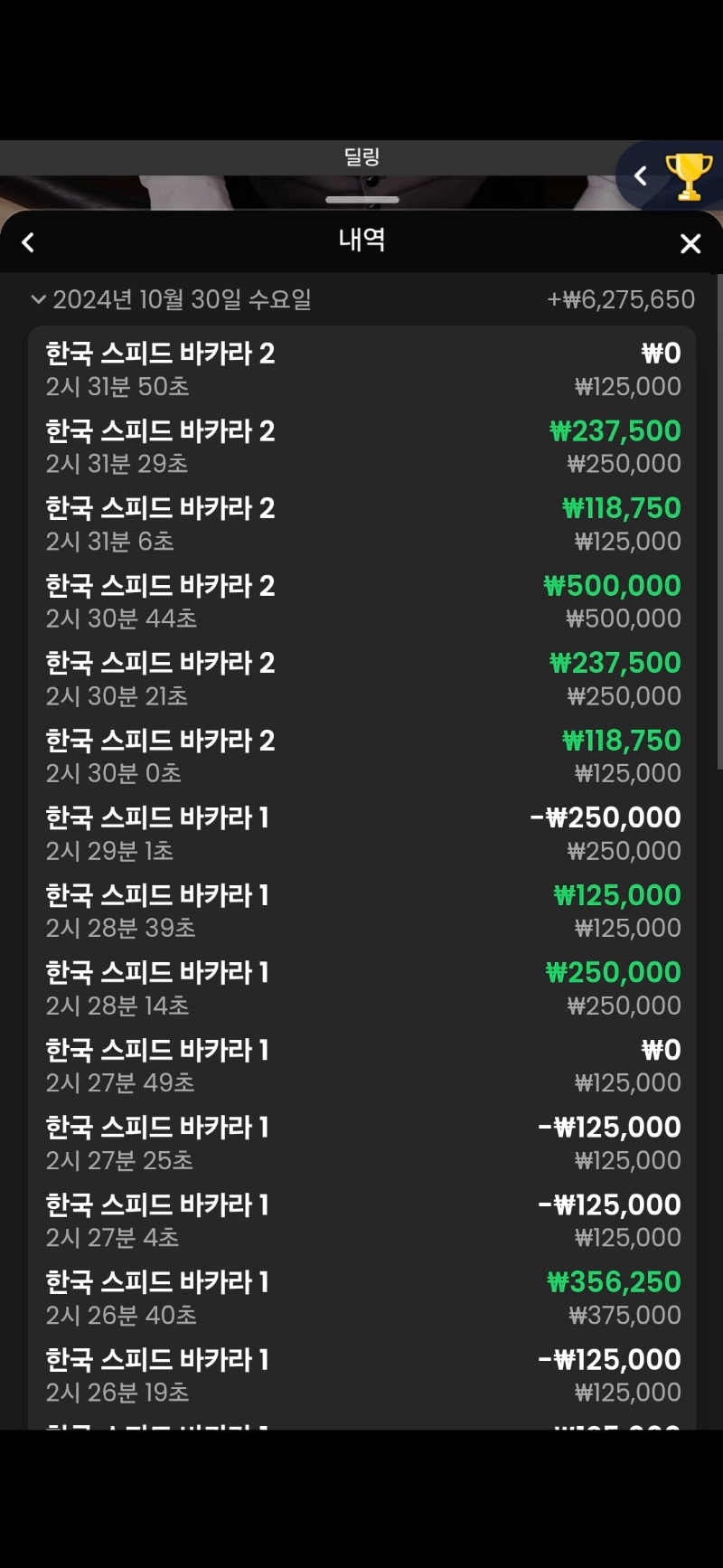Open the 2시 27분 49초 game record

(361, 1066)
